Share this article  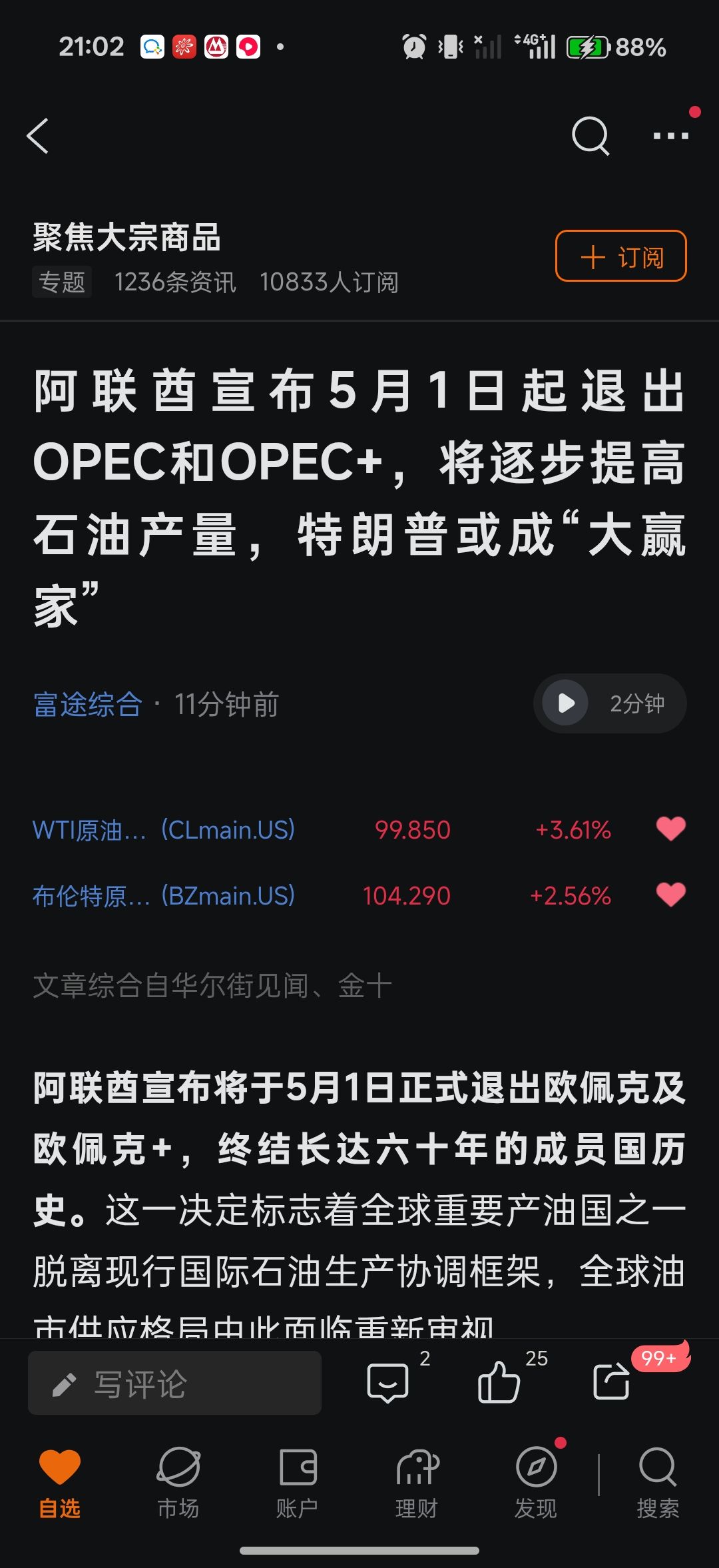point(611,1382)
